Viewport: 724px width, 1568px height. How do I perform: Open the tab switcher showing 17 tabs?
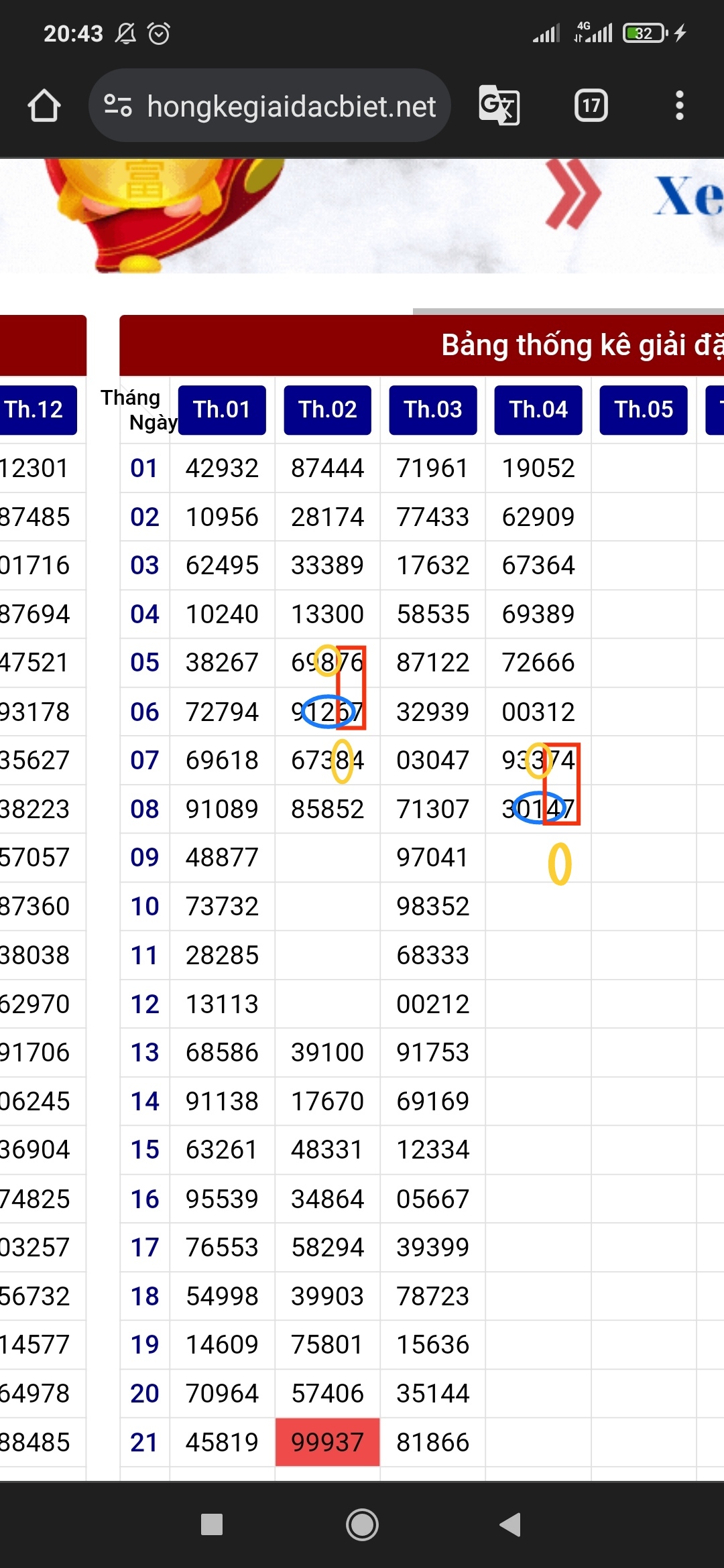coord(591,106)
